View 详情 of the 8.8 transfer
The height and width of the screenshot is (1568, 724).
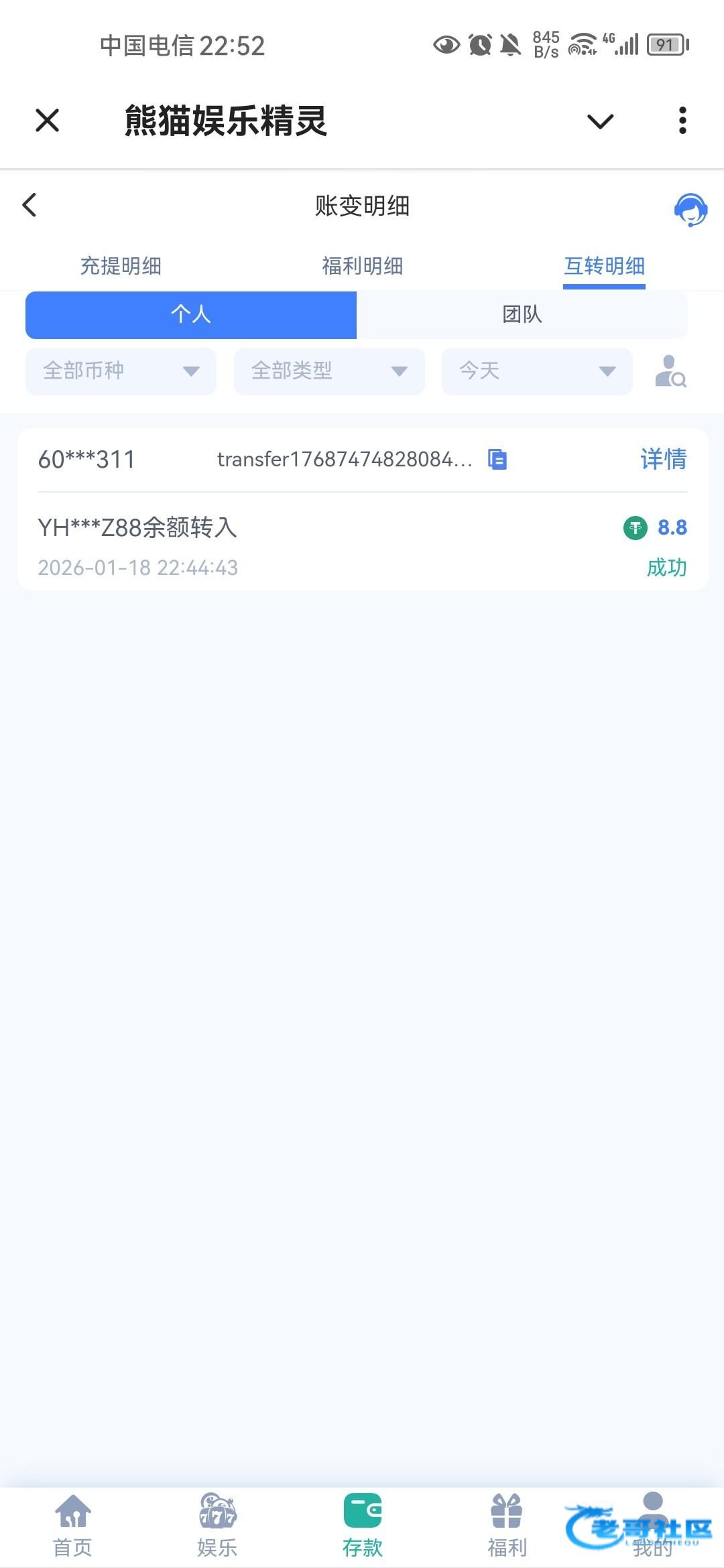click(663, 460)
